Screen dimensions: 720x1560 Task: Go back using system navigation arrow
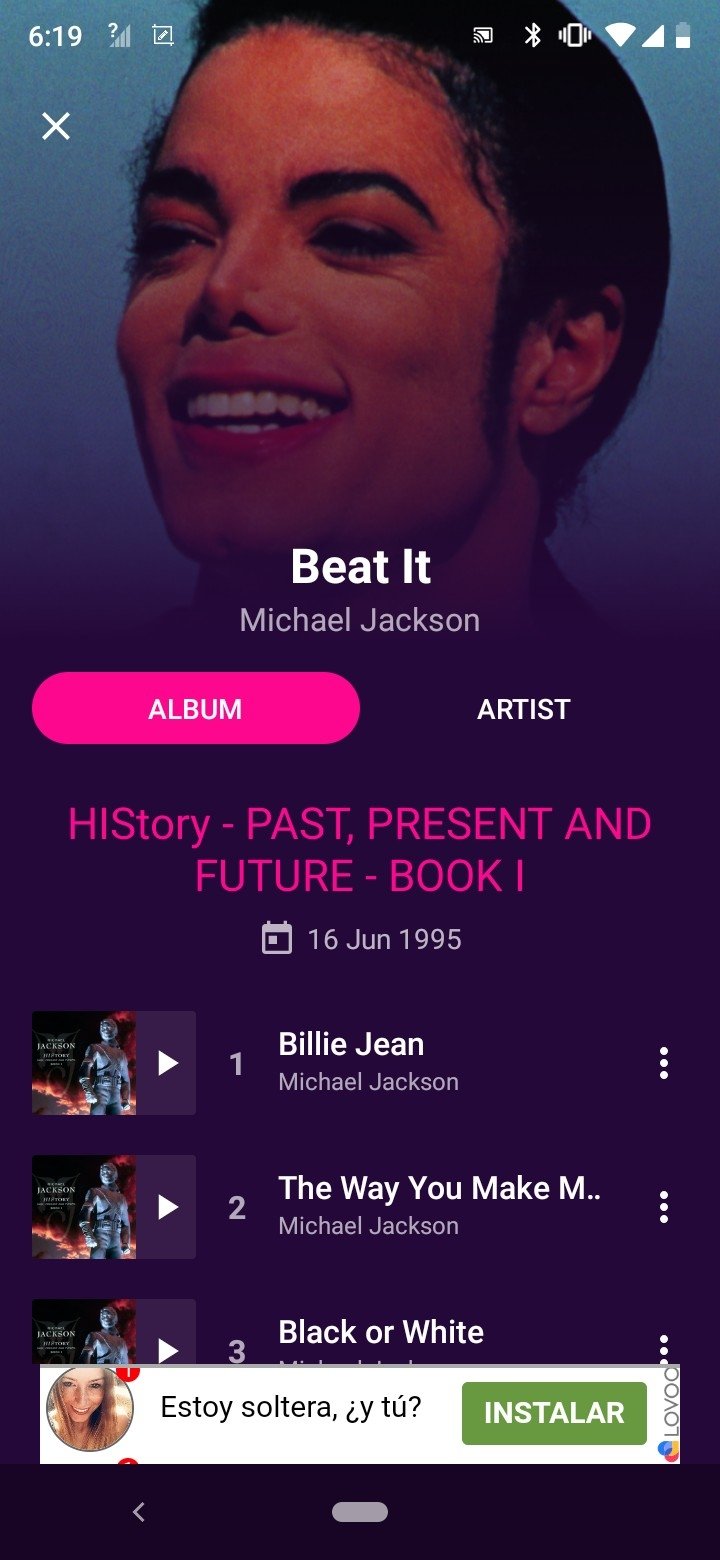click(139, 1512)
